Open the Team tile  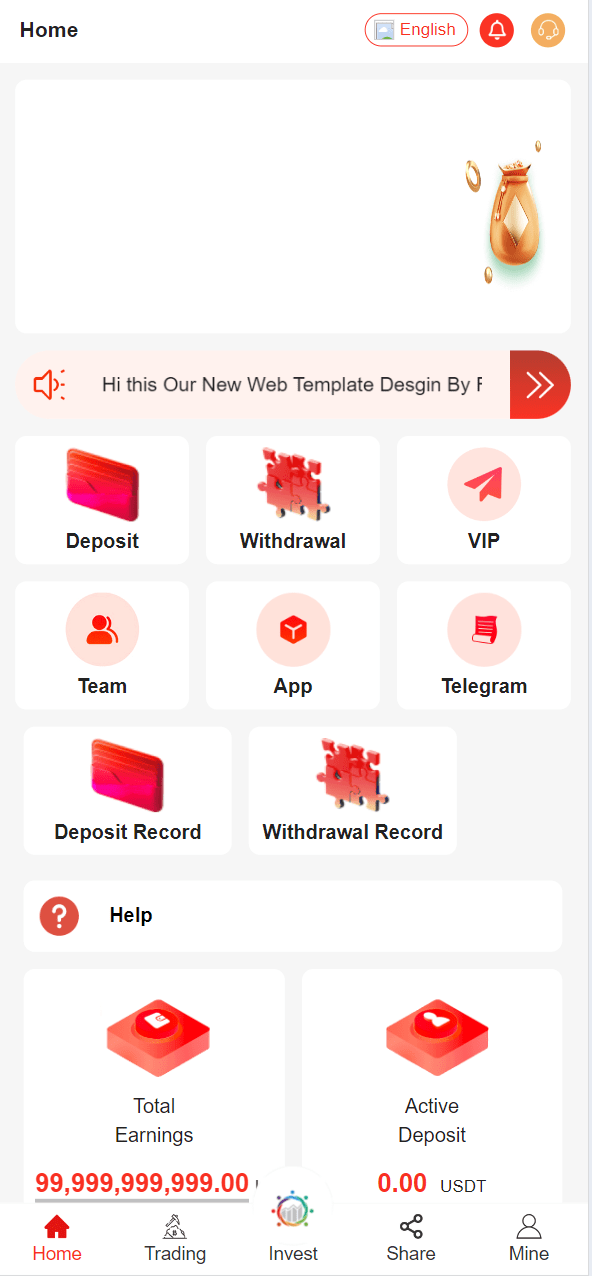102,645
